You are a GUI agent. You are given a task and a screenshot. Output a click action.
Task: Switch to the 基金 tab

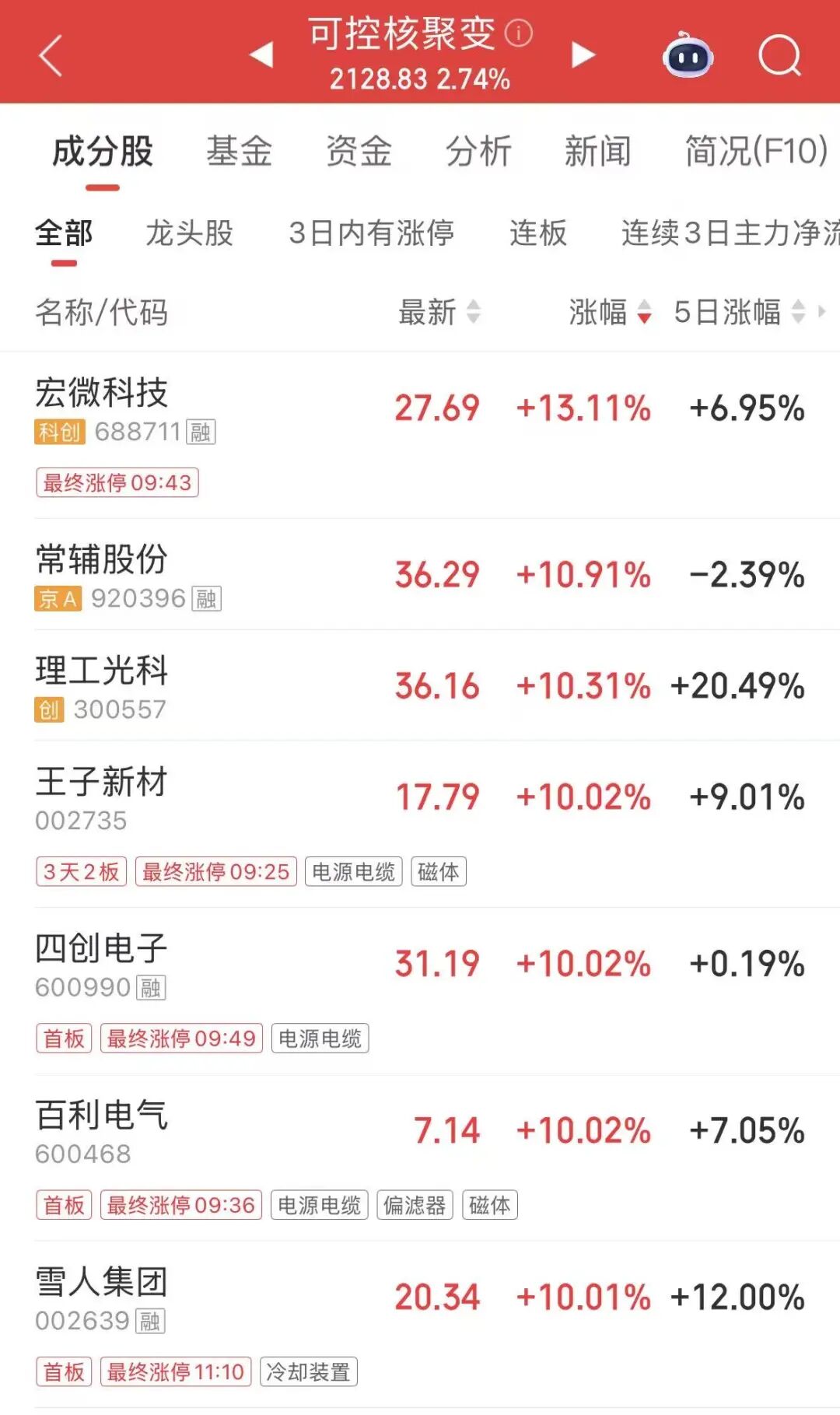(239, 150)
